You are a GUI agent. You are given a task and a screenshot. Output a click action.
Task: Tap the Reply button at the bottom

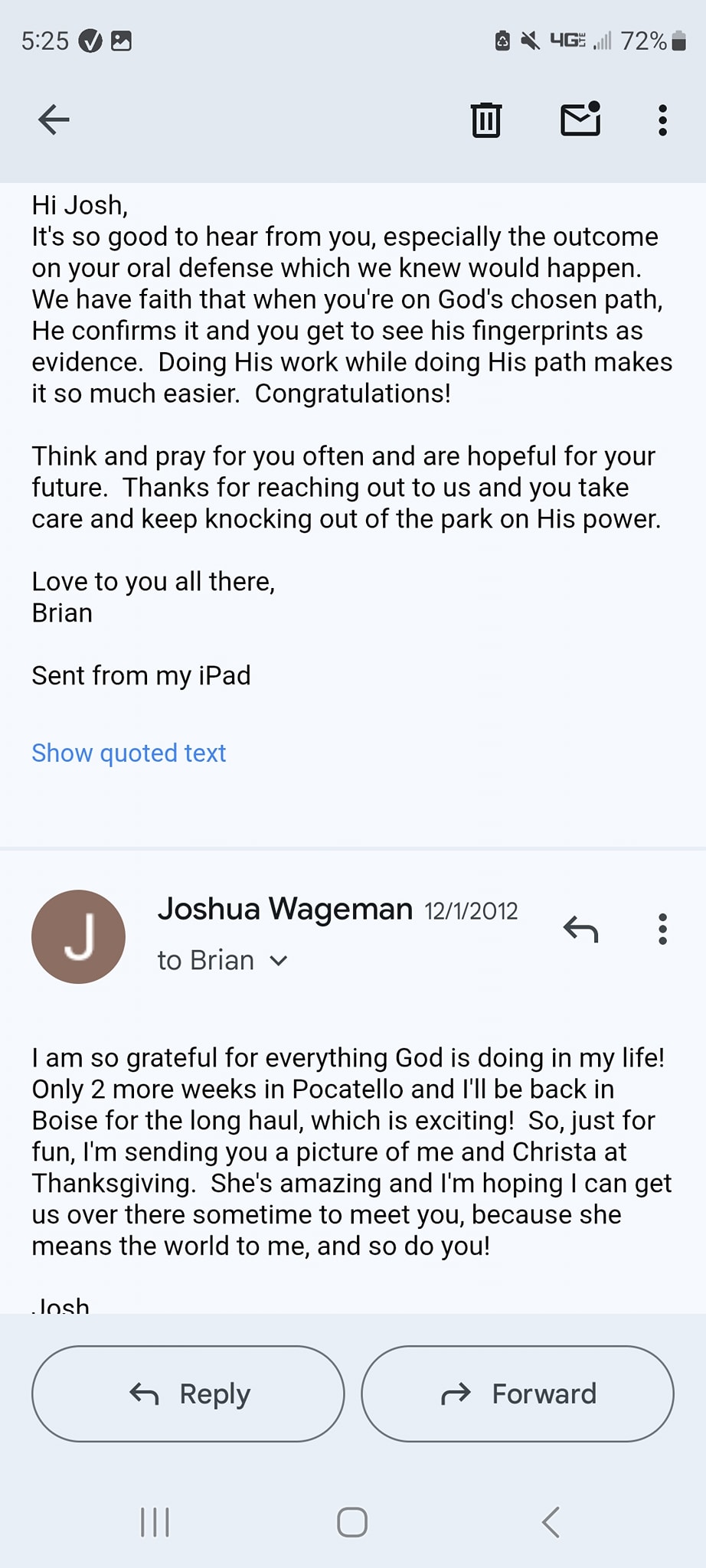(188, 1393)
